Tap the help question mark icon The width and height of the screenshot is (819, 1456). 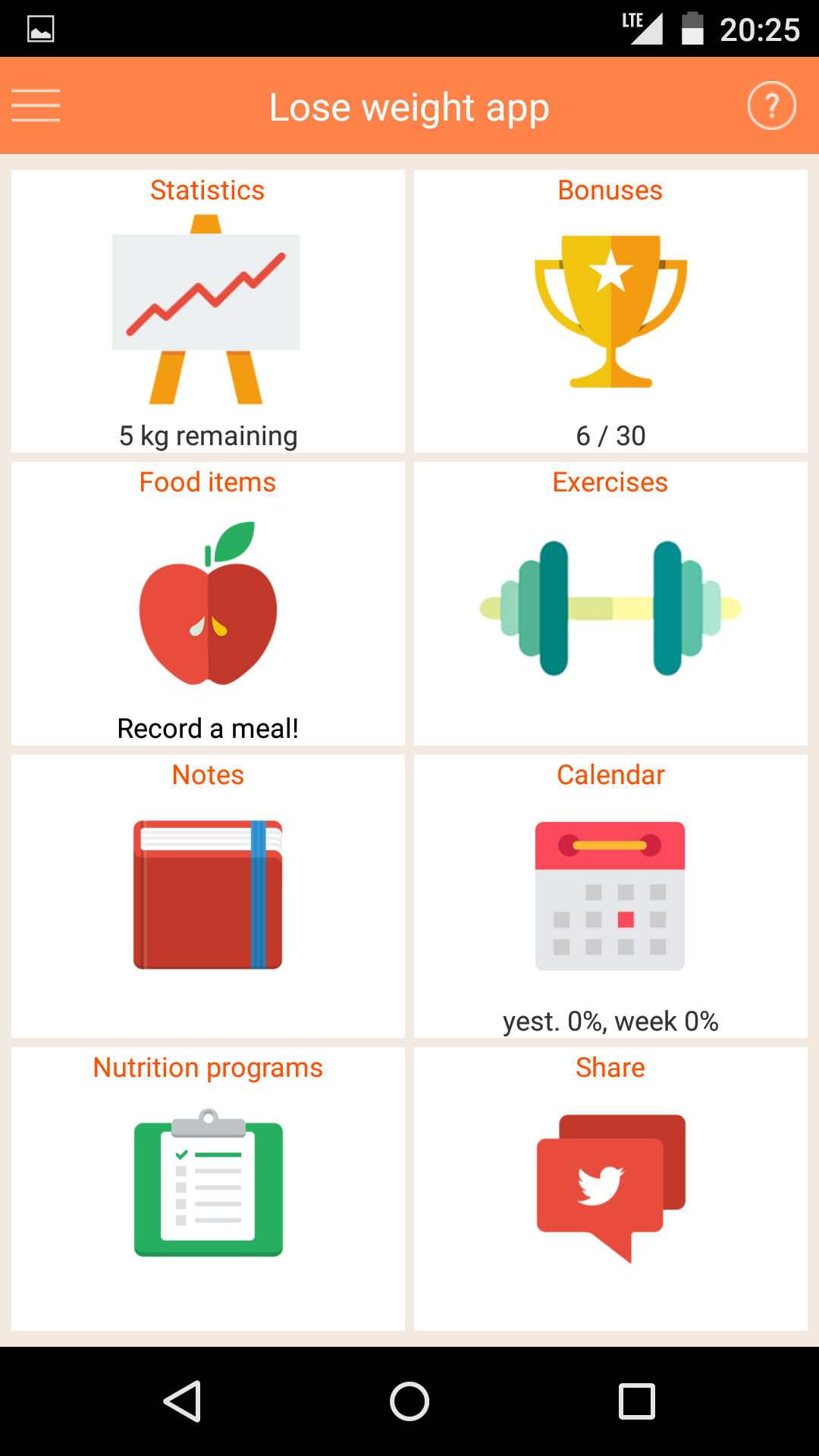(771, 105)
